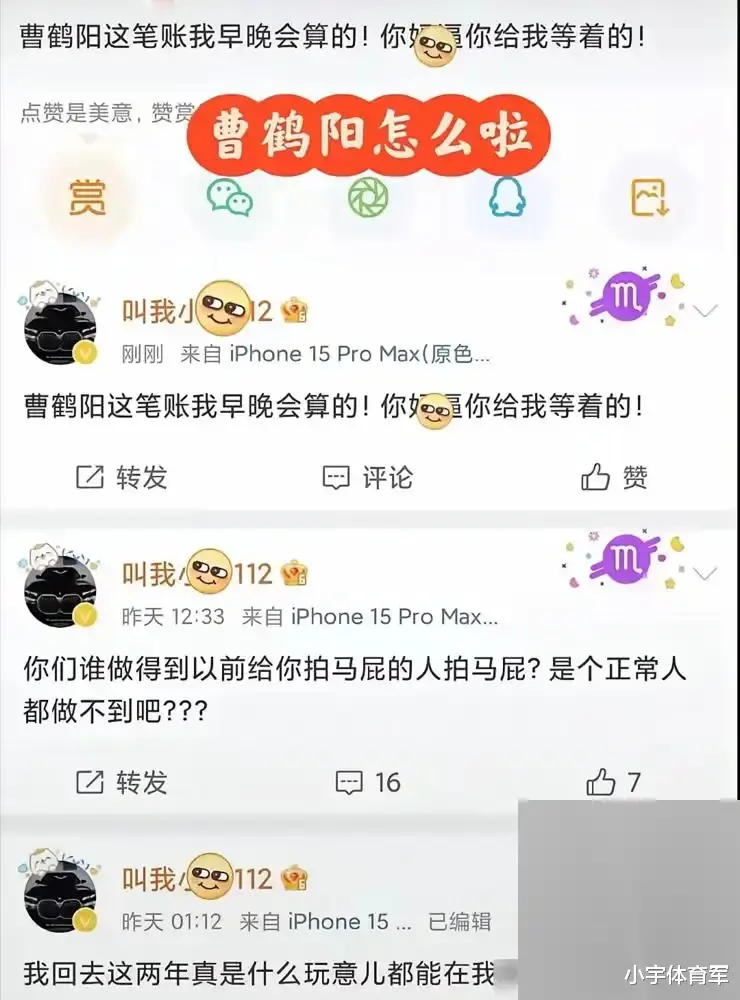Expand the first post's chevron menu

(704, 310)
